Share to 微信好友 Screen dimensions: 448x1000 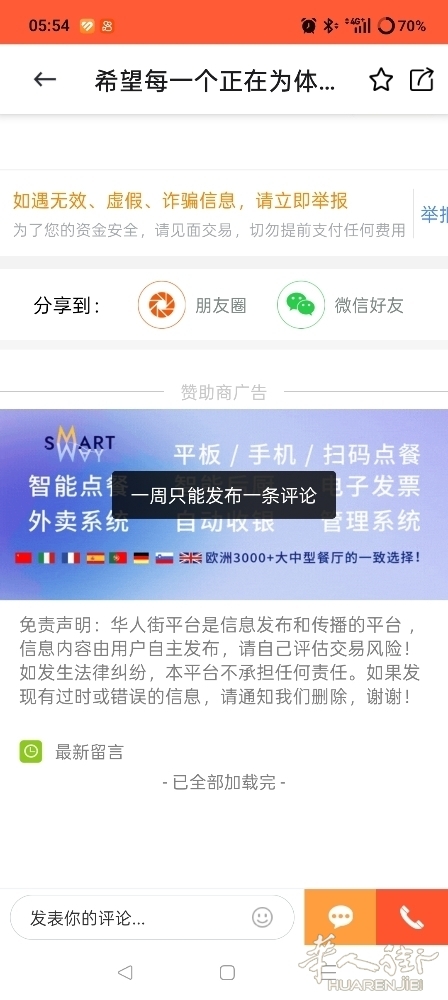coord(340,305)
